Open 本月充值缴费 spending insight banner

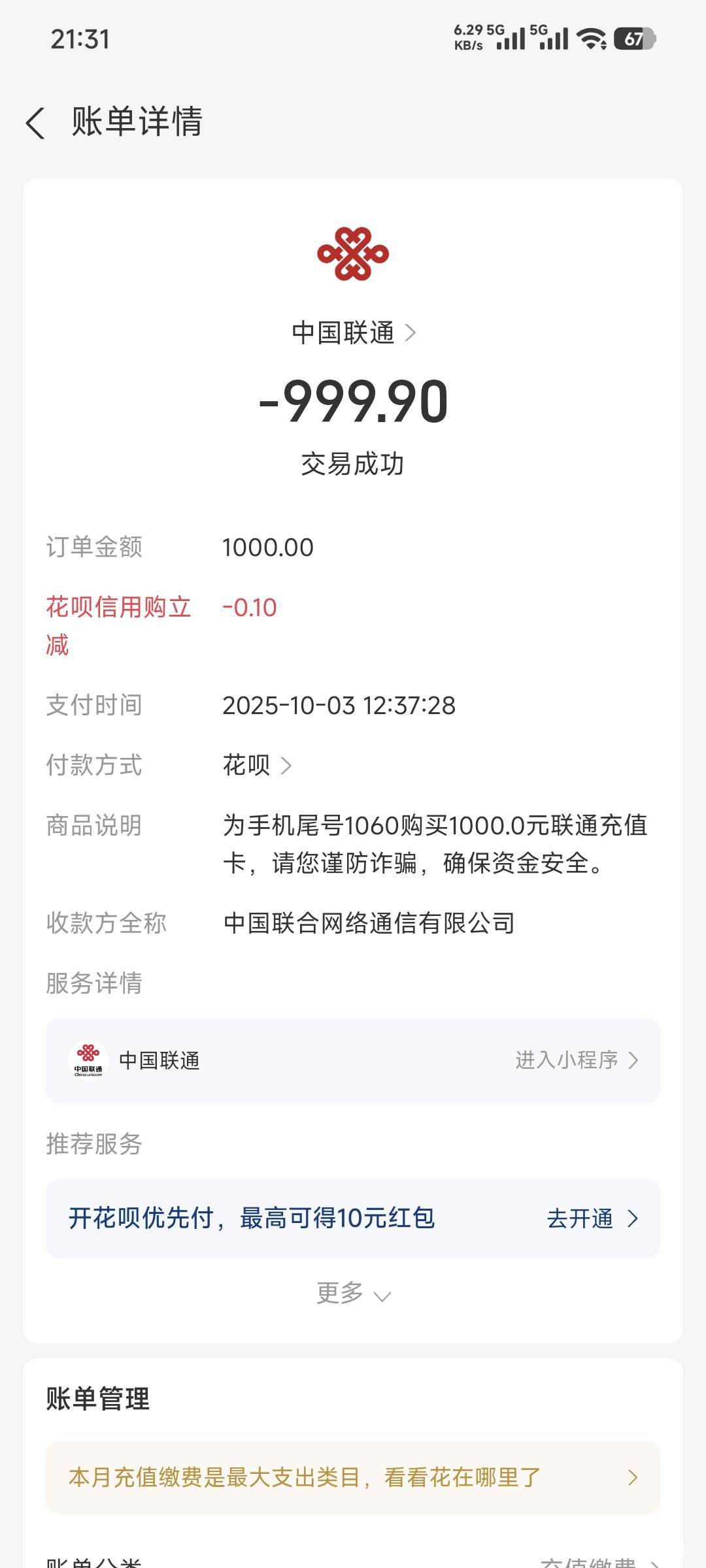click(x=353, y=1477)
